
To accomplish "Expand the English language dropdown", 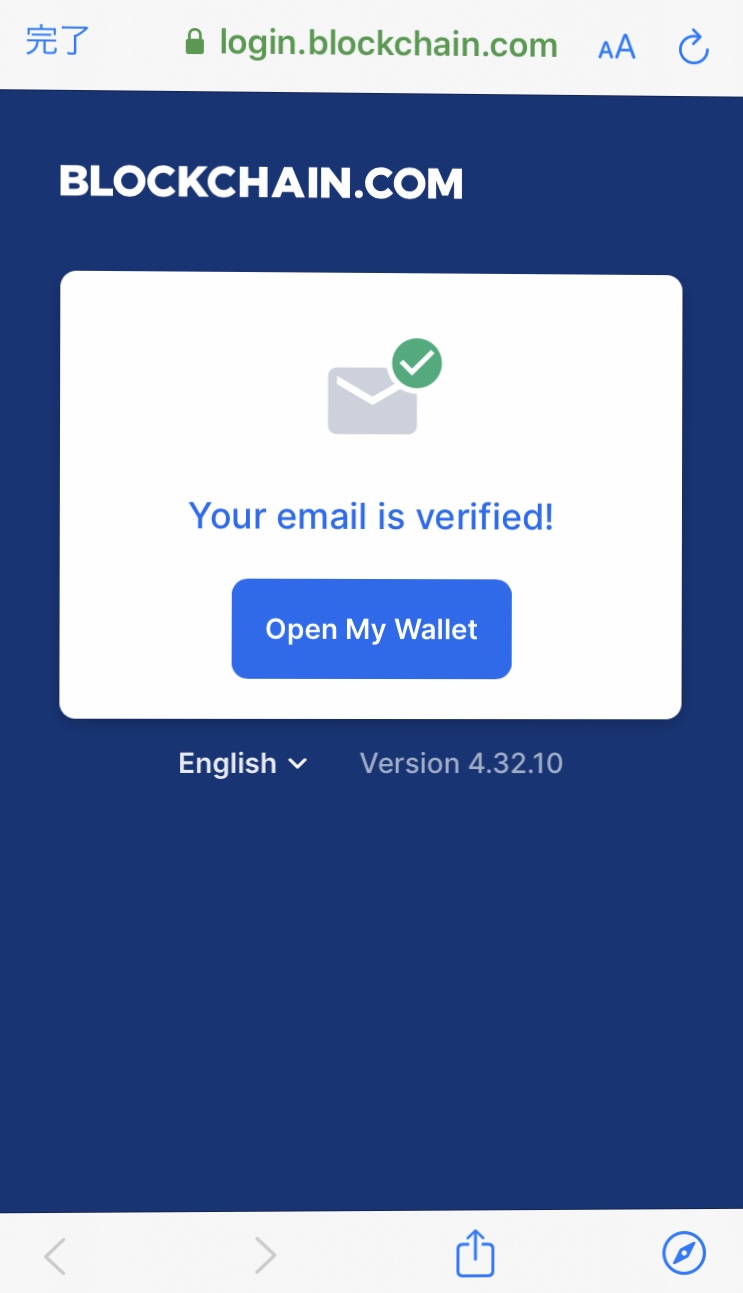I will (243, 764).
